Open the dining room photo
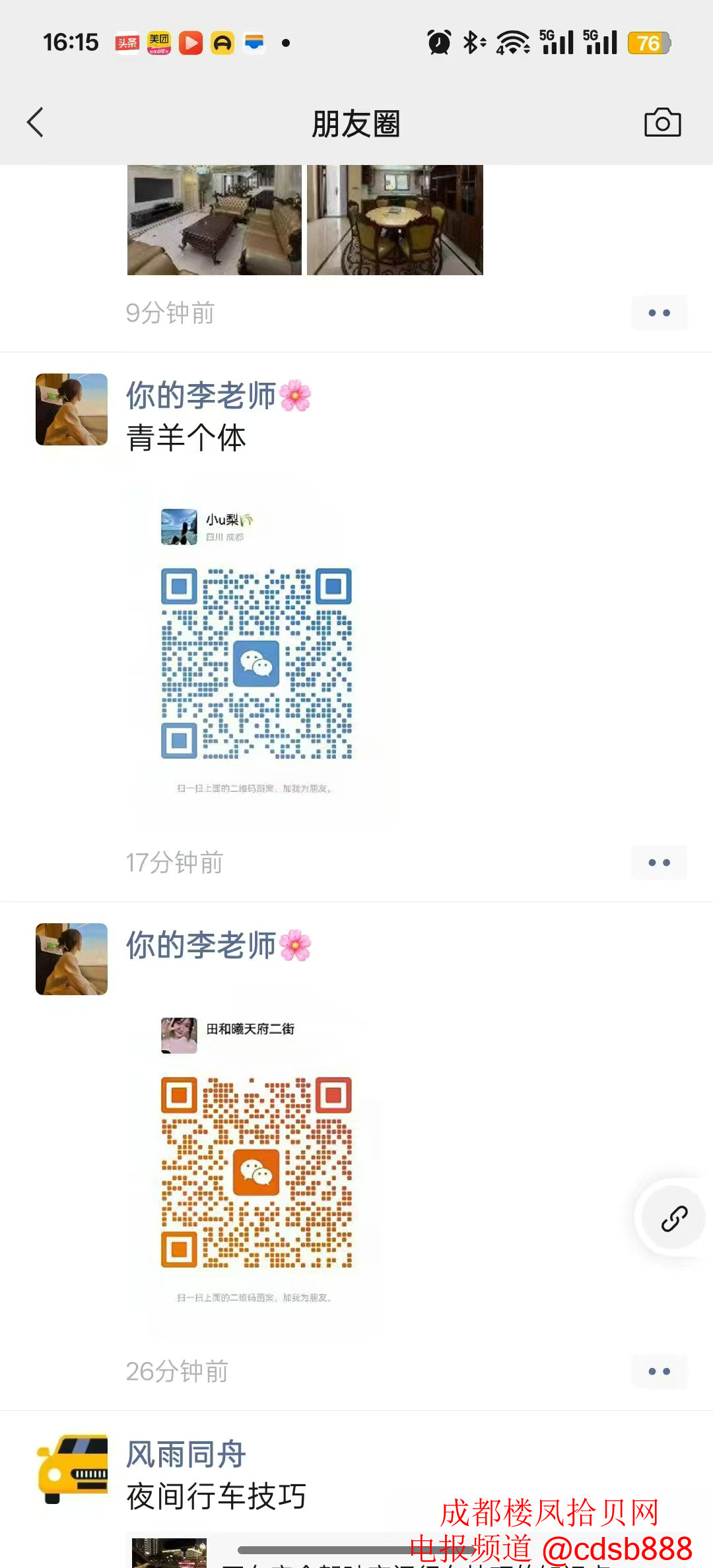Viewport: 713px width, 1568px height. pos(395,220)
